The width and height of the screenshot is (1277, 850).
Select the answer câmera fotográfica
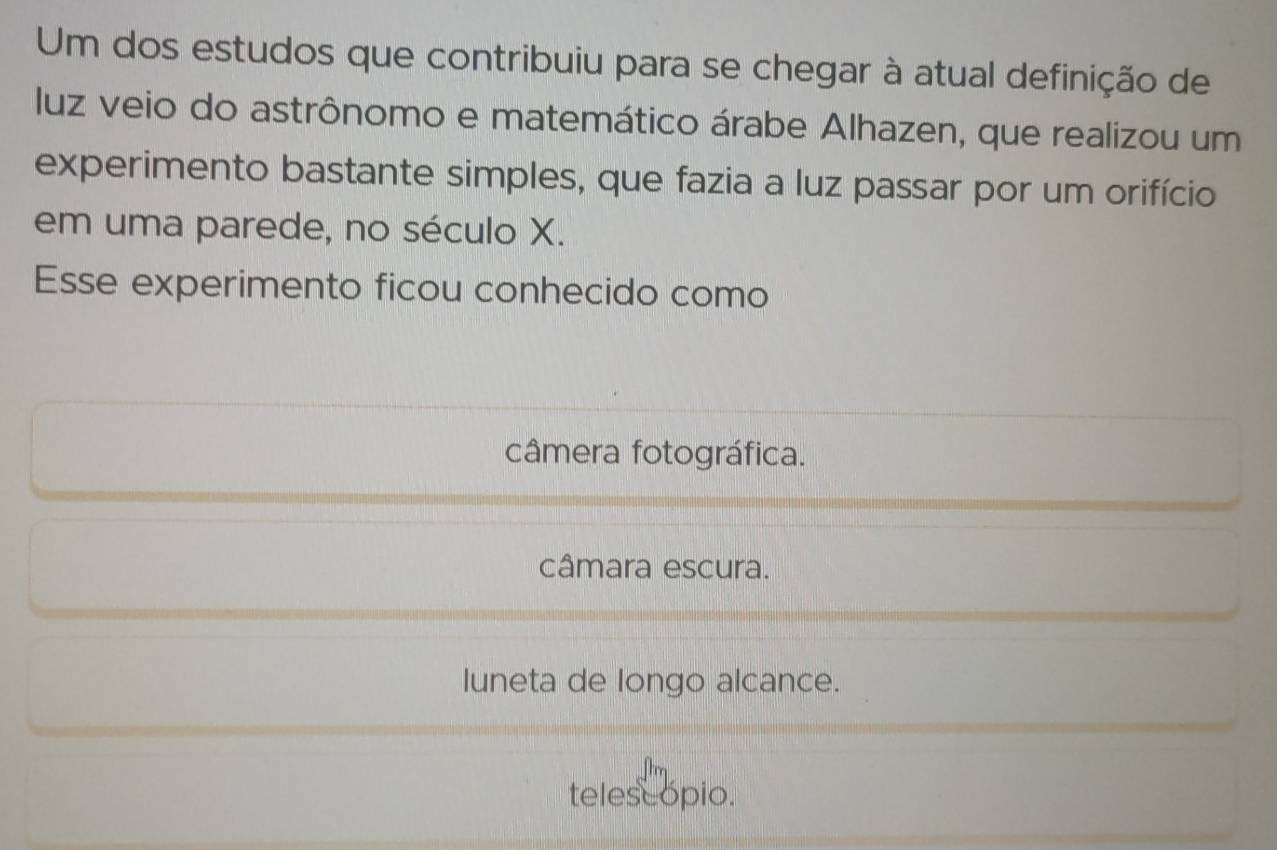coord(655,454)
